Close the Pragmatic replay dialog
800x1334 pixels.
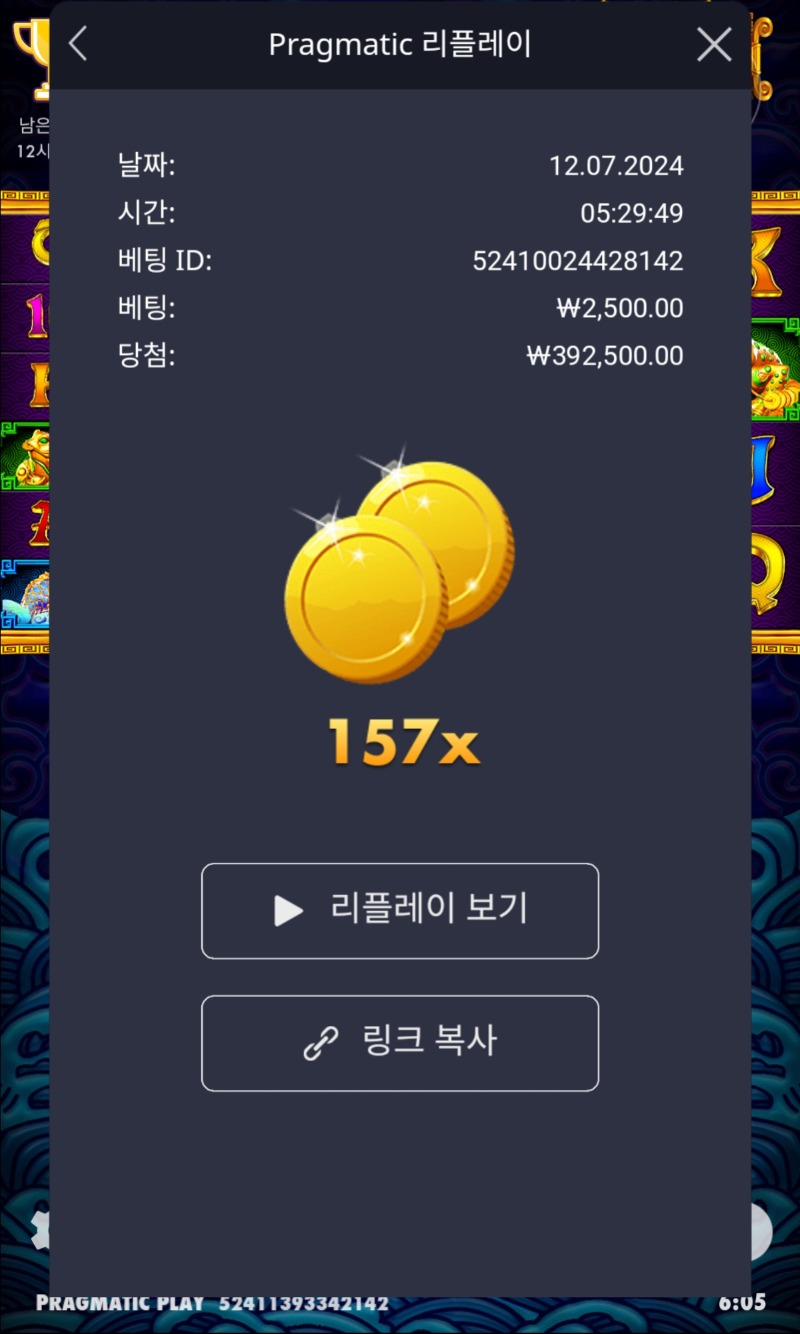pos(714,44)
